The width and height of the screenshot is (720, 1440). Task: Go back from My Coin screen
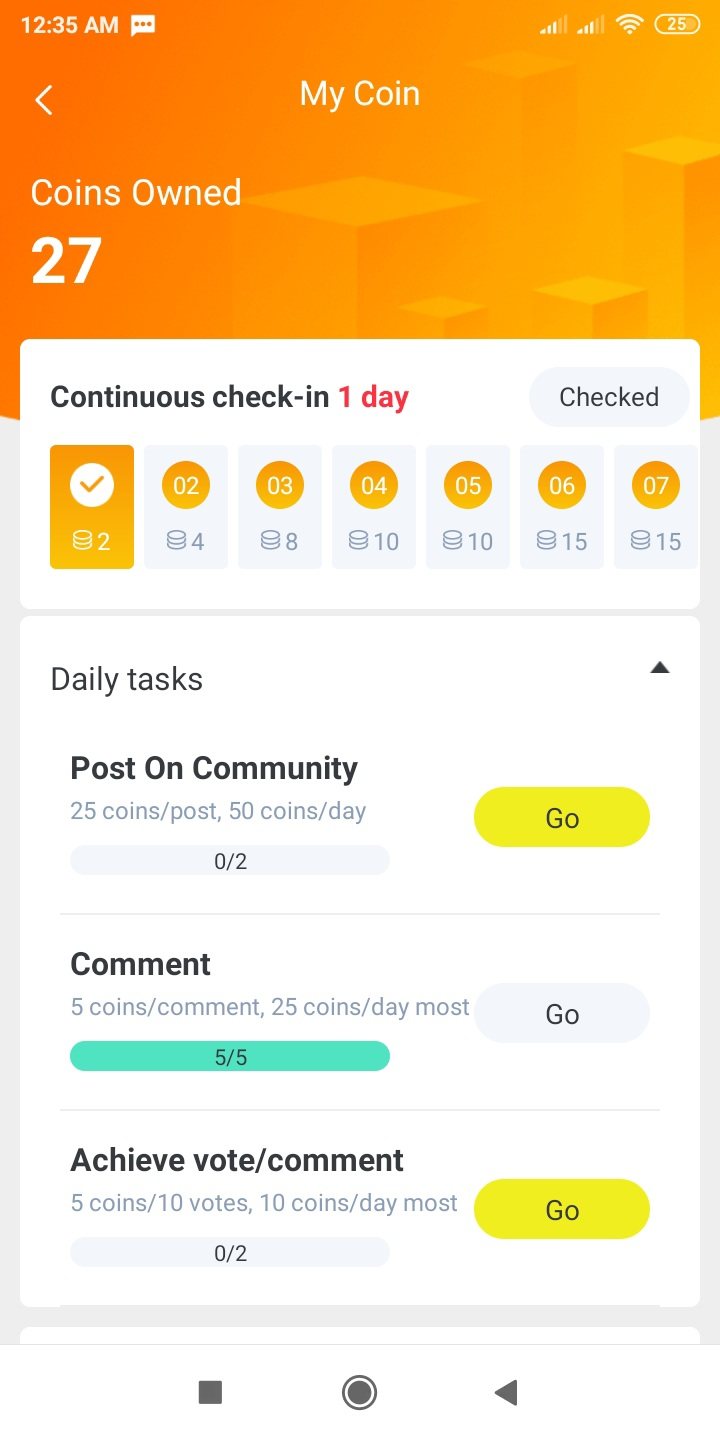[x=44, y=100]
